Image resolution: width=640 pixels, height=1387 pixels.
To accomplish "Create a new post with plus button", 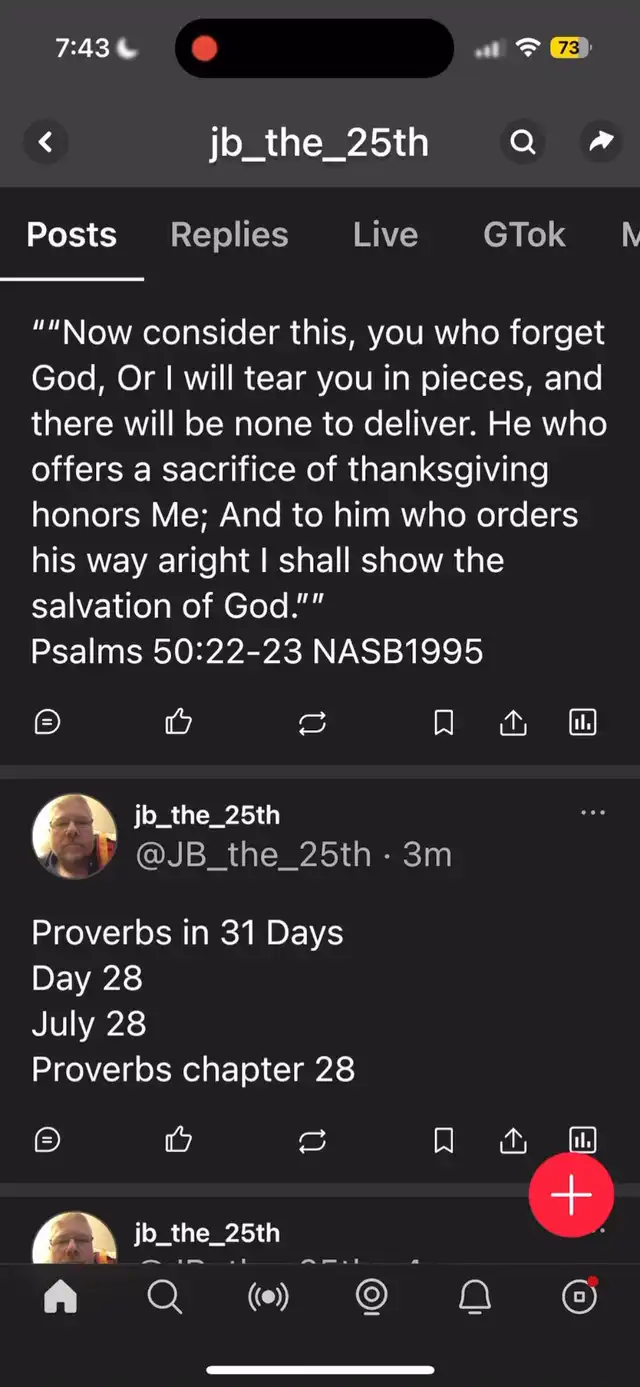I will point(571,1195).
